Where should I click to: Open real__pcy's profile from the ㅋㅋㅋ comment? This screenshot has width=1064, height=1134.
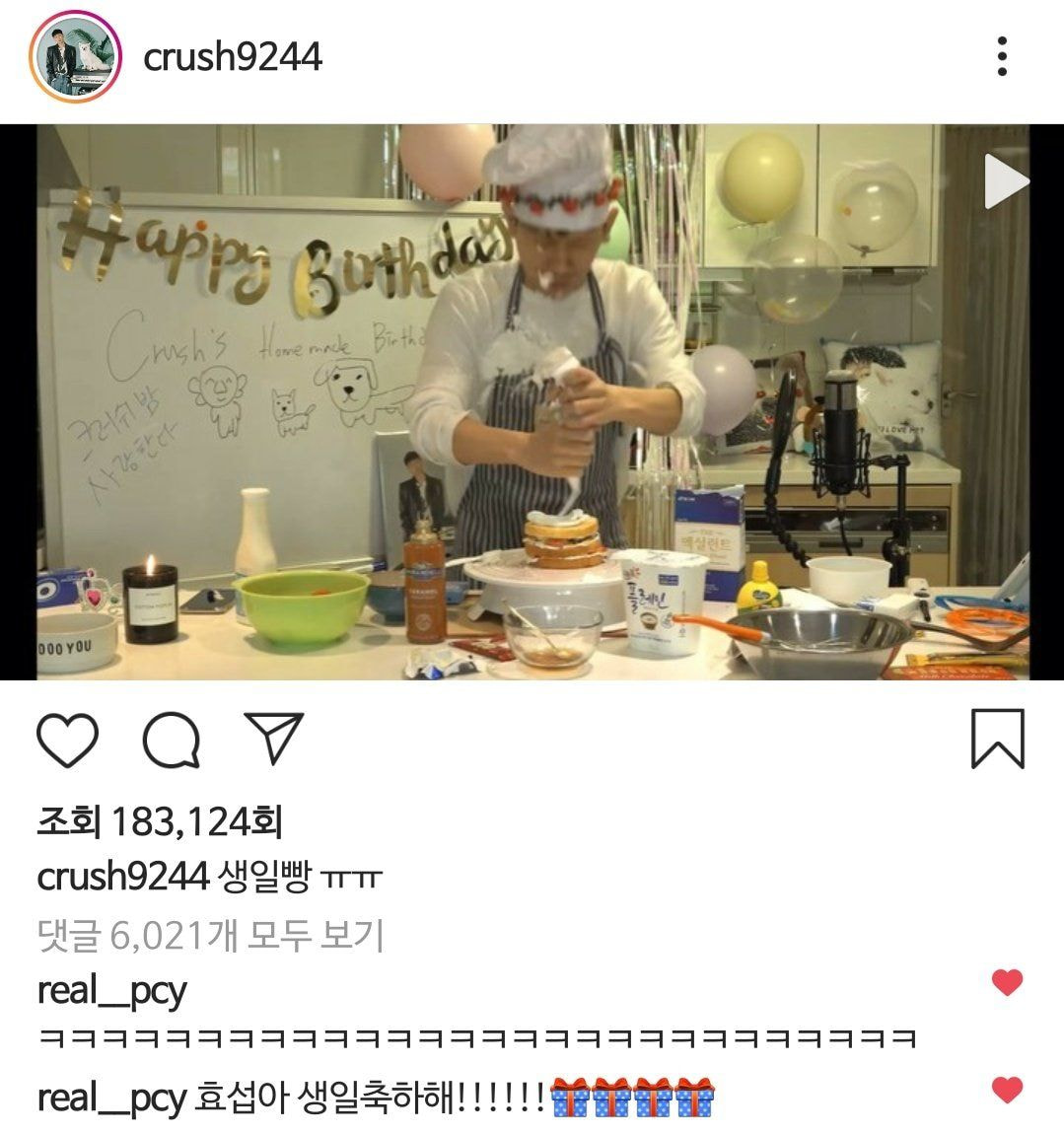click(111, 990)
